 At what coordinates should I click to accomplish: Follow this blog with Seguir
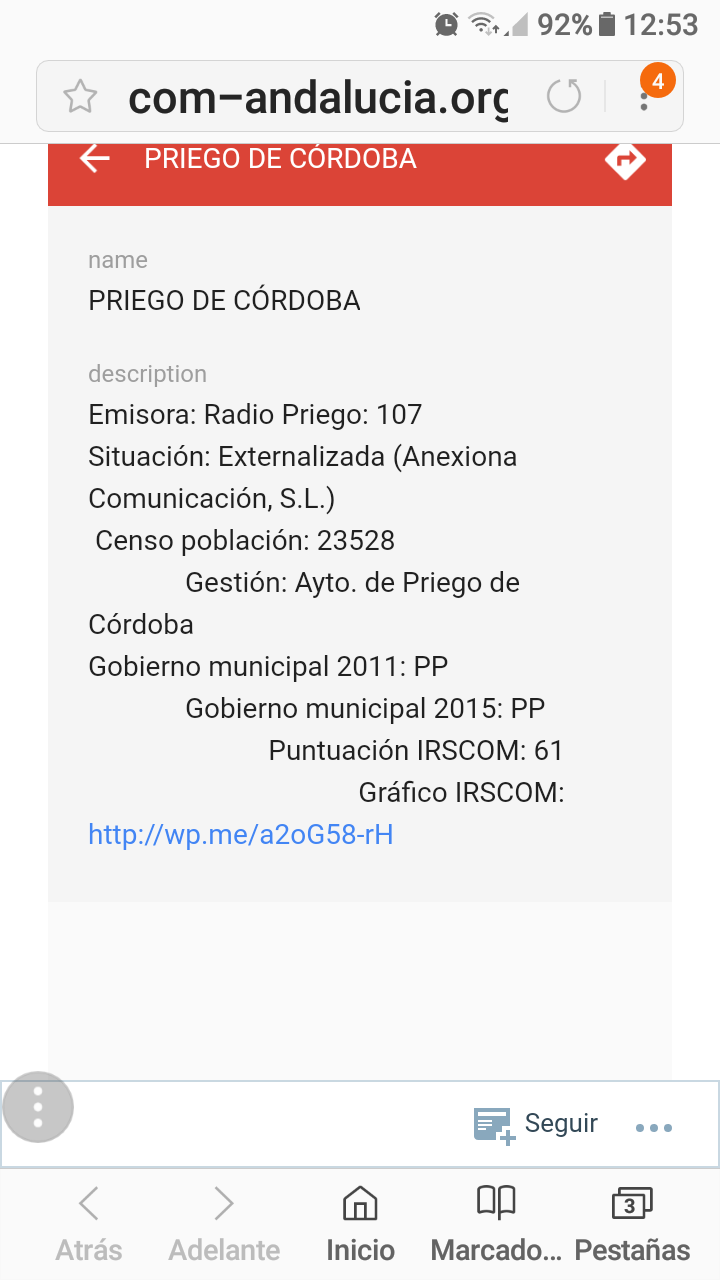coord(536,1124)
